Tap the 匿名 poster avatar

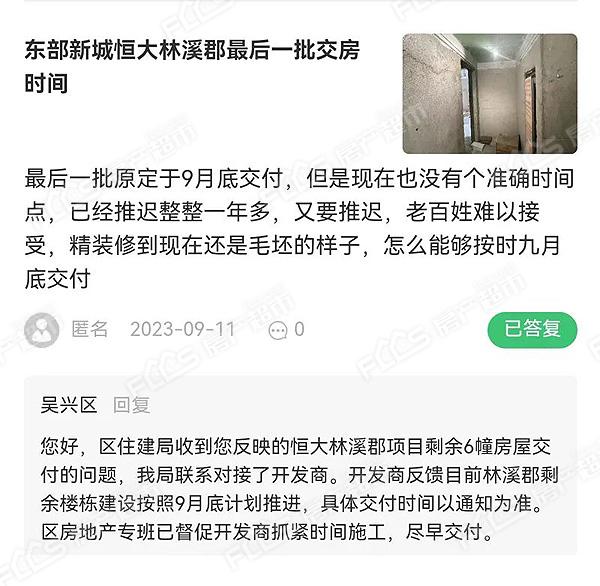point(42,329)
